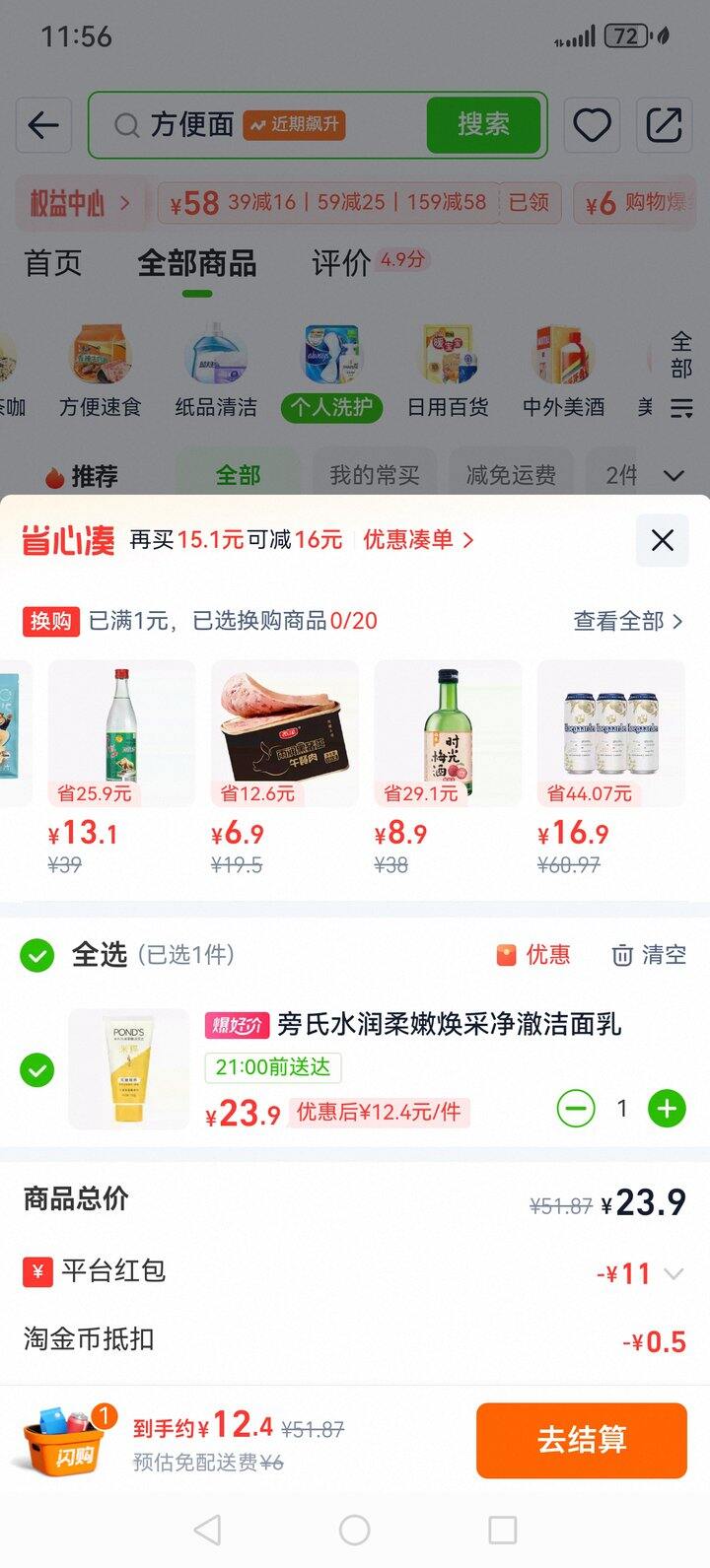Uncheck the POND'S cleanser item checkbox

coord(37,1070)
